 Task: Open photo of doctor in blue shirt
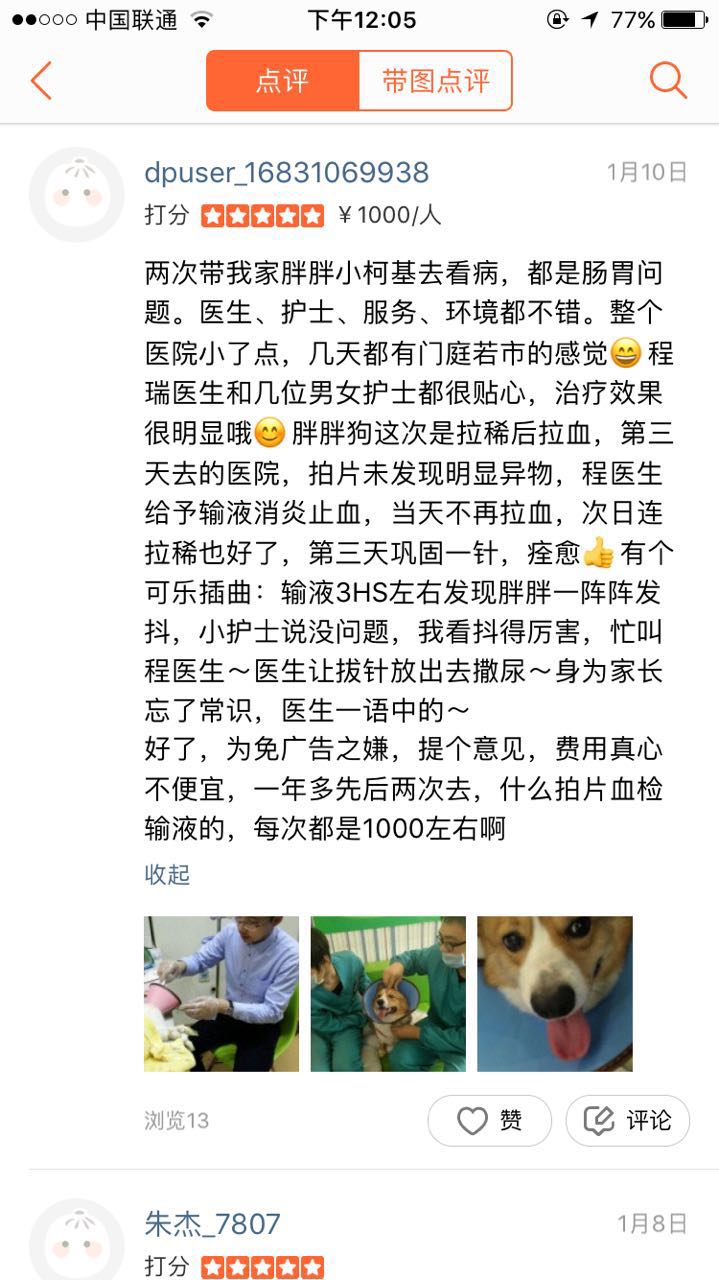click(221, 994)
